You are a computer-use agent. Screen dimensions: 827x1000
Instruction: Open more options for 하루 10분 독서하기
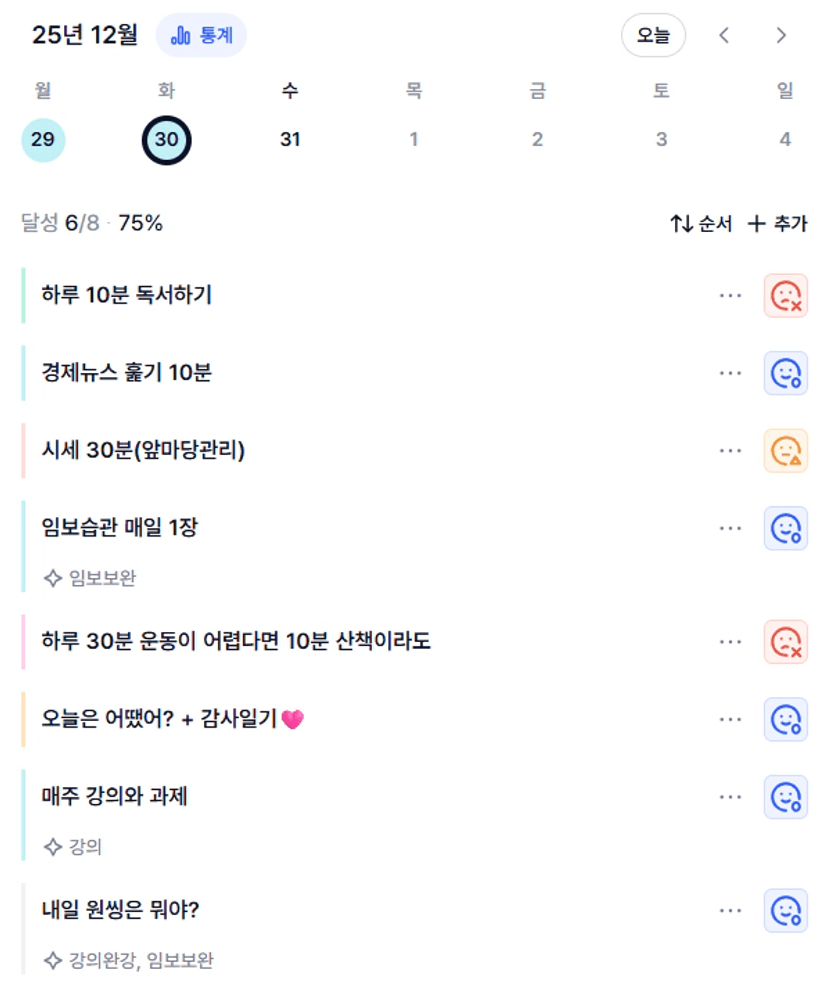point(730,296)
